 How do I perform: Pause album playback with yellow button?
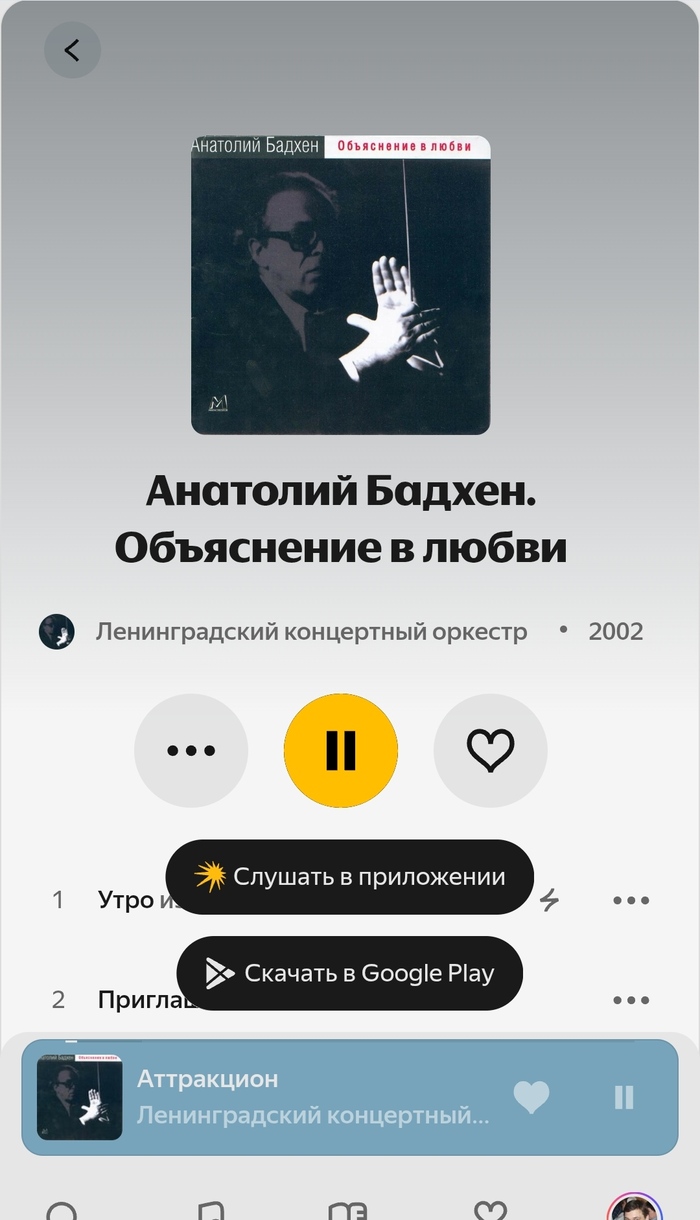341,750
